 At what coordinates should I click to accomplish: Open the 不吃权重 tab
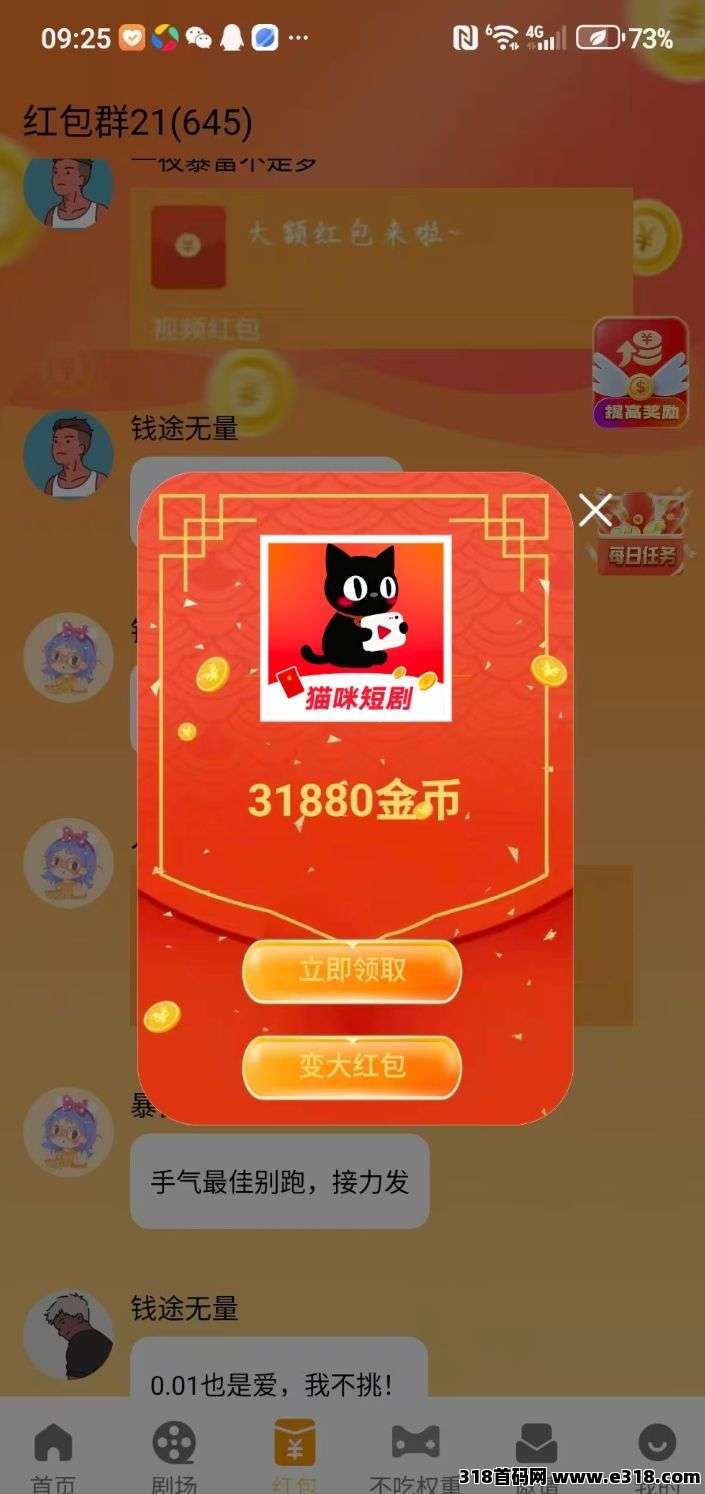click(x=415, y=1455)
